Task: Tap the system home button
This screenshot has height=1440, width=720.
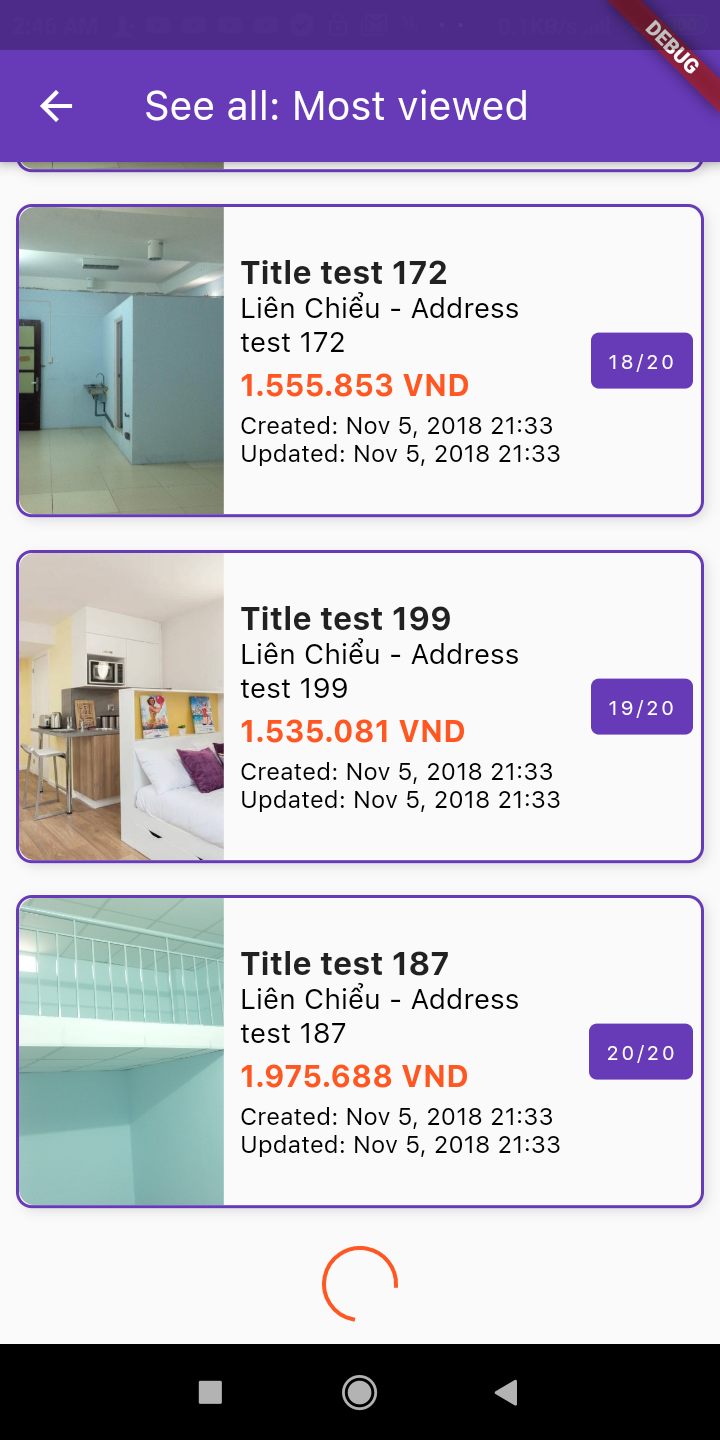Action: 359,1392
